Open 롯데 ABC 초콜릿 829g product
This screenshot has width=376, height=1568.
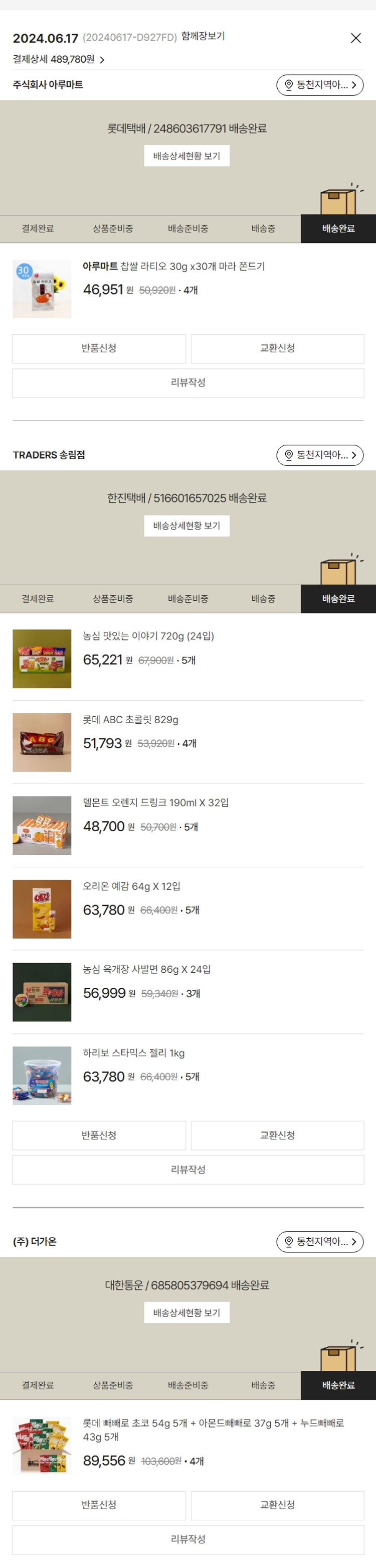(130, 719)
